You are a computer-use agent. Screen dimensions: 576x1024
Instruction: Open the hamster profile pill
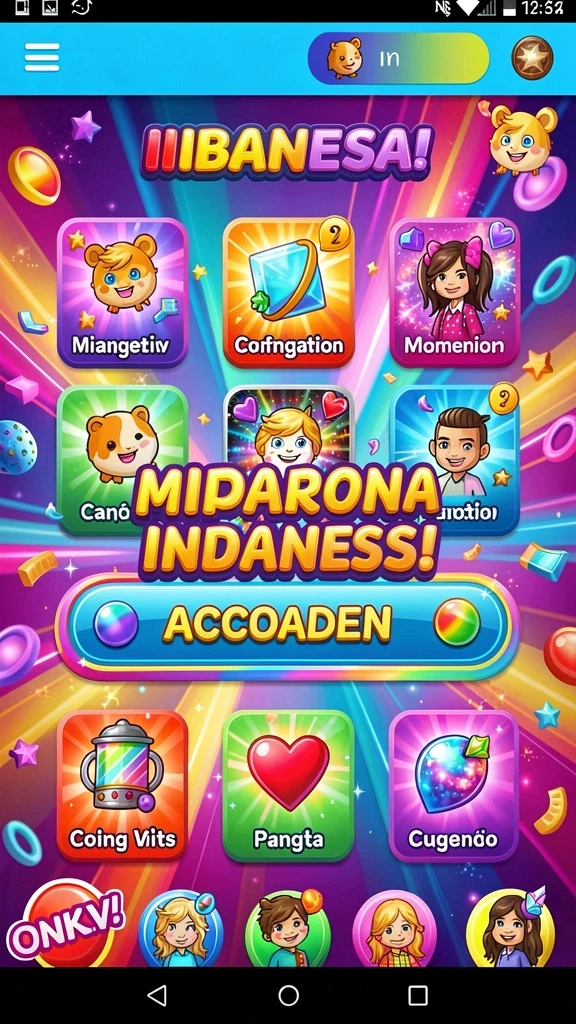(x=398, y=58)
